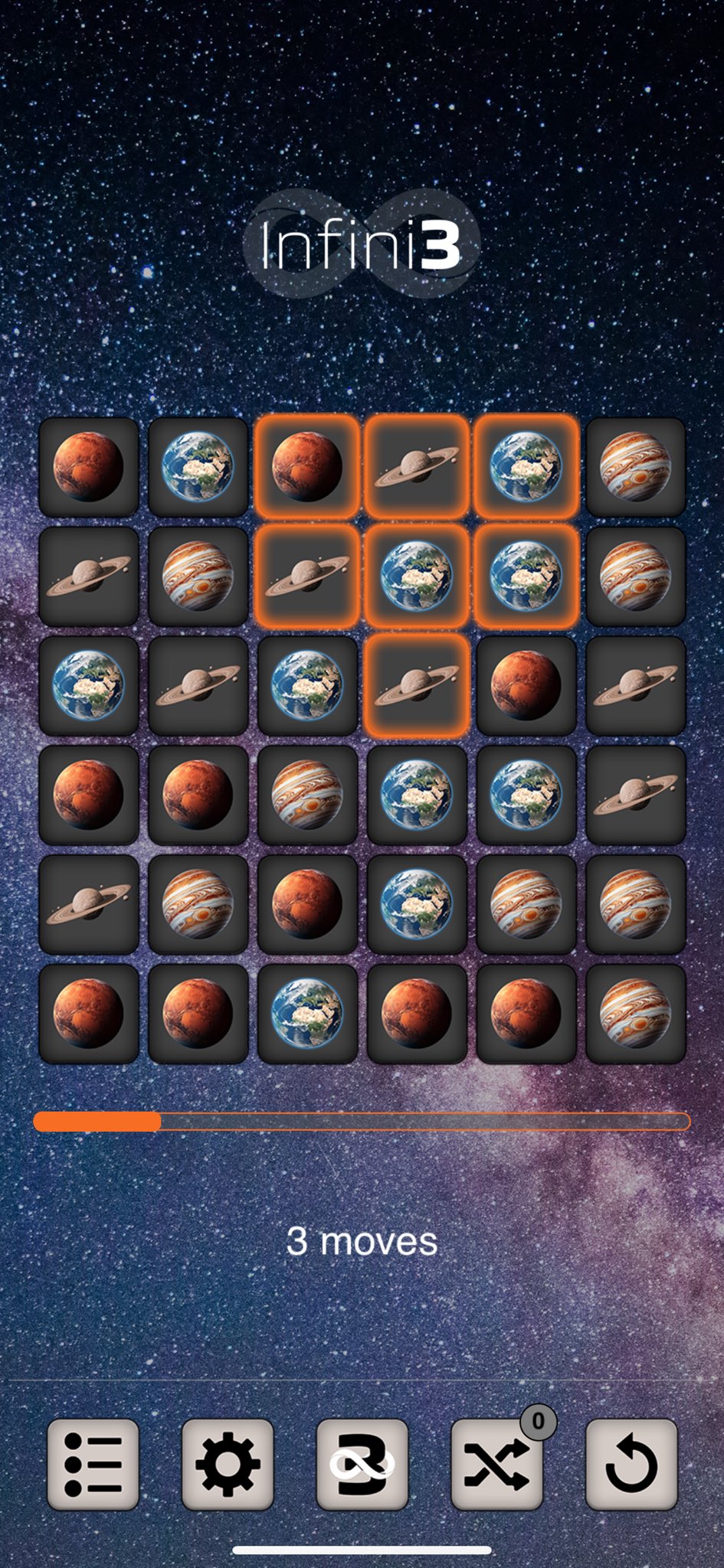The image size is (724, 1568).
Task: Restart the game with the reload icon
Action: (x=631, y=1464)
